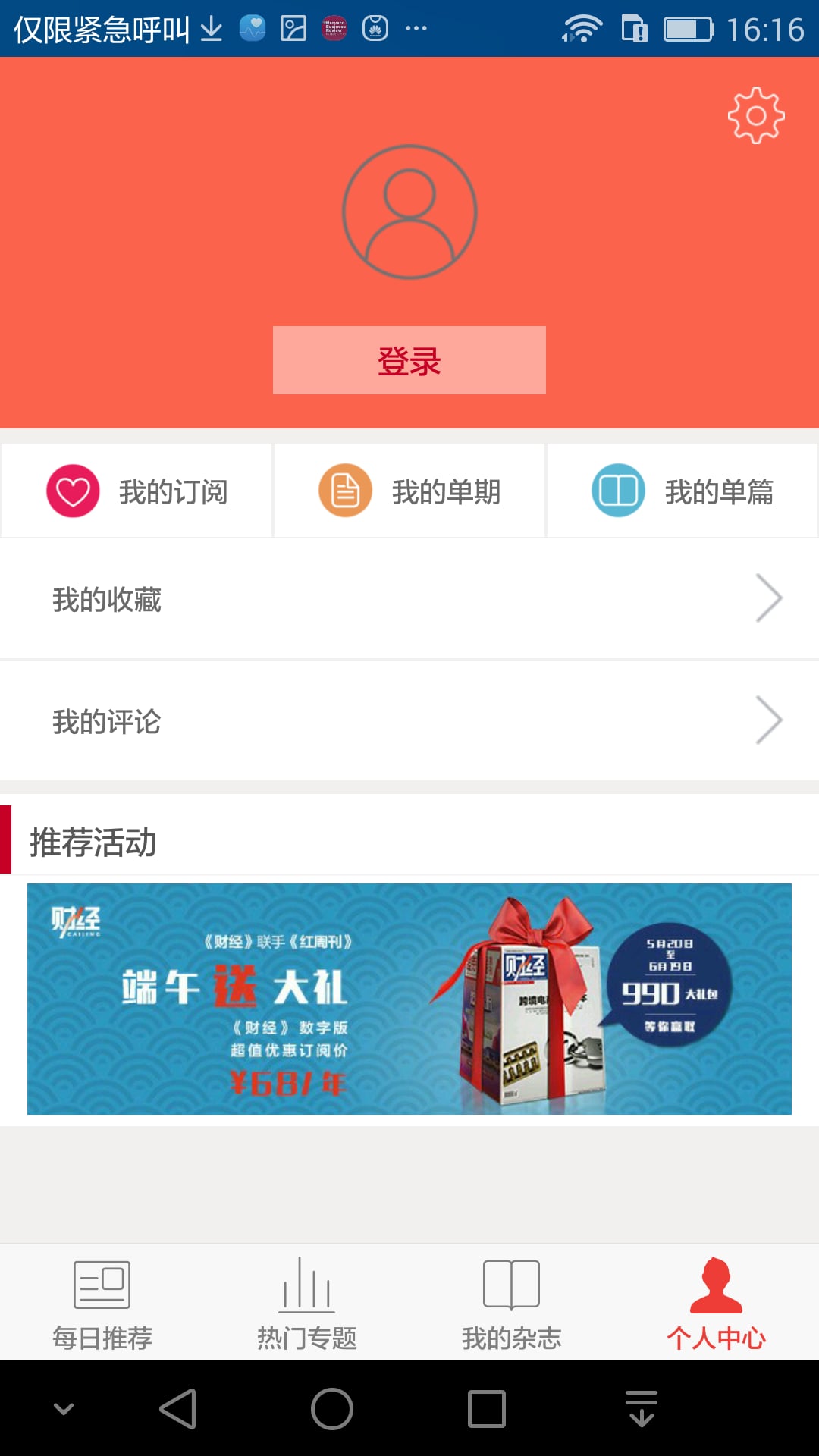
Task: Select the 我的订阅 heart icon
Action: click(x=74, y=489)
